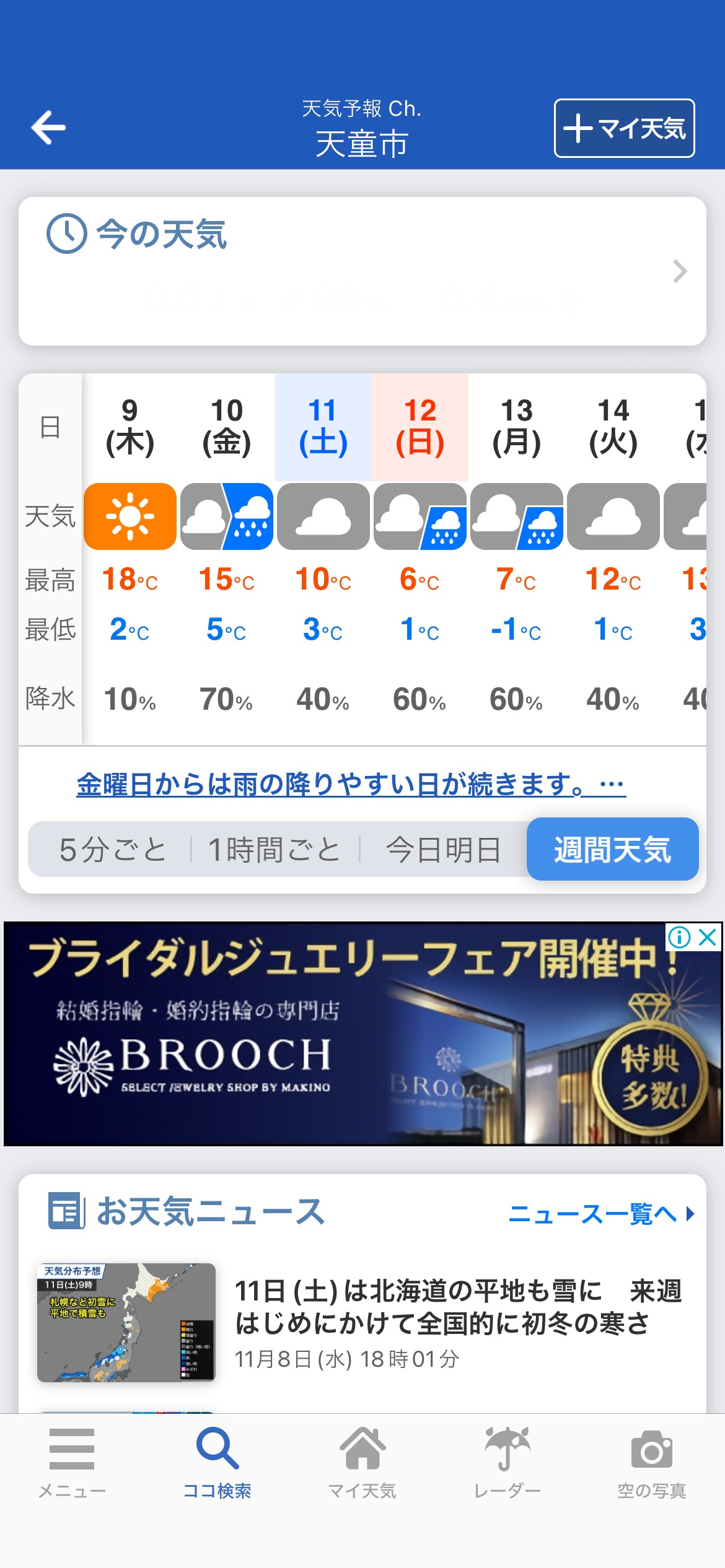Add 天童市 to マイ天気

click(624, 128)
